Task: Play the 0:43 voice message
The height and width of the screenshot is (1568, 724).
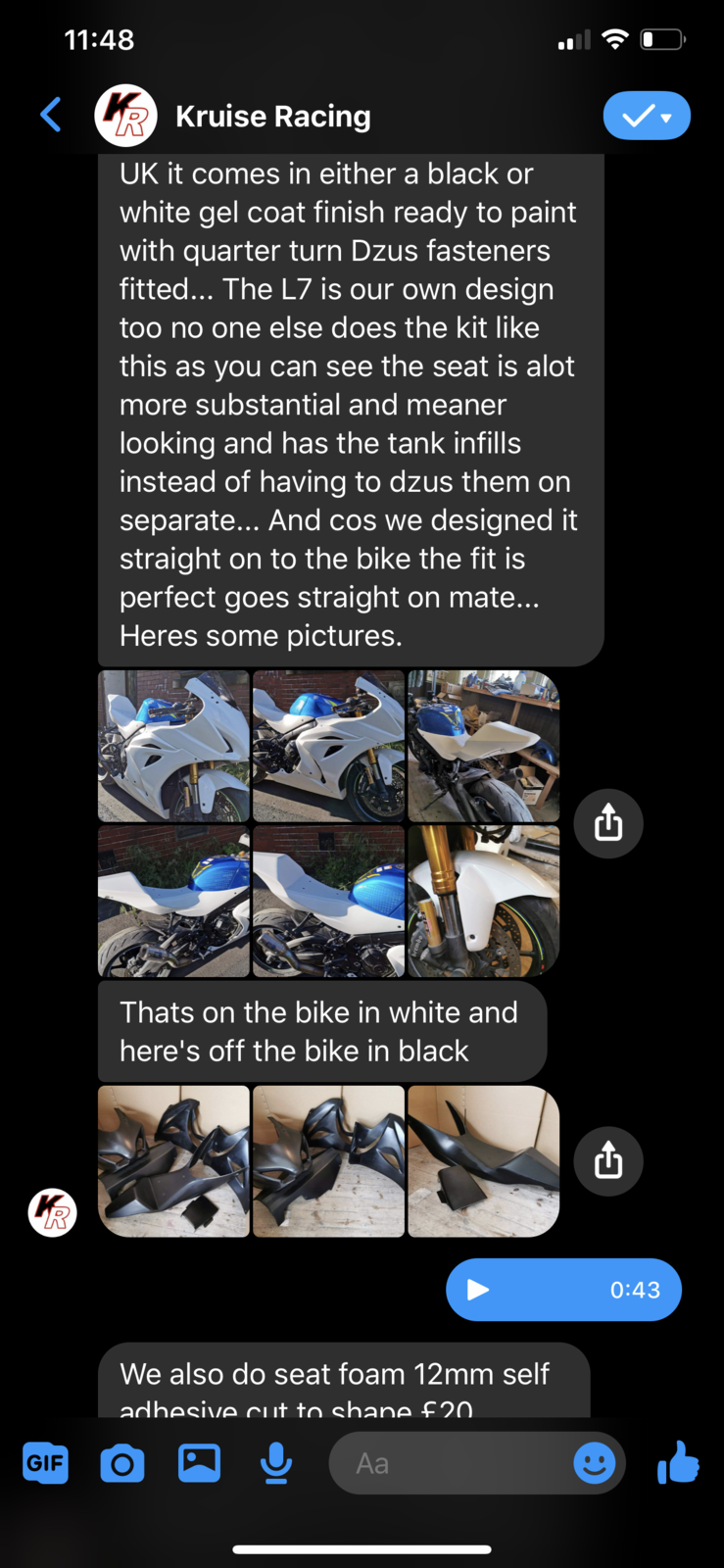Action: 478,1290
